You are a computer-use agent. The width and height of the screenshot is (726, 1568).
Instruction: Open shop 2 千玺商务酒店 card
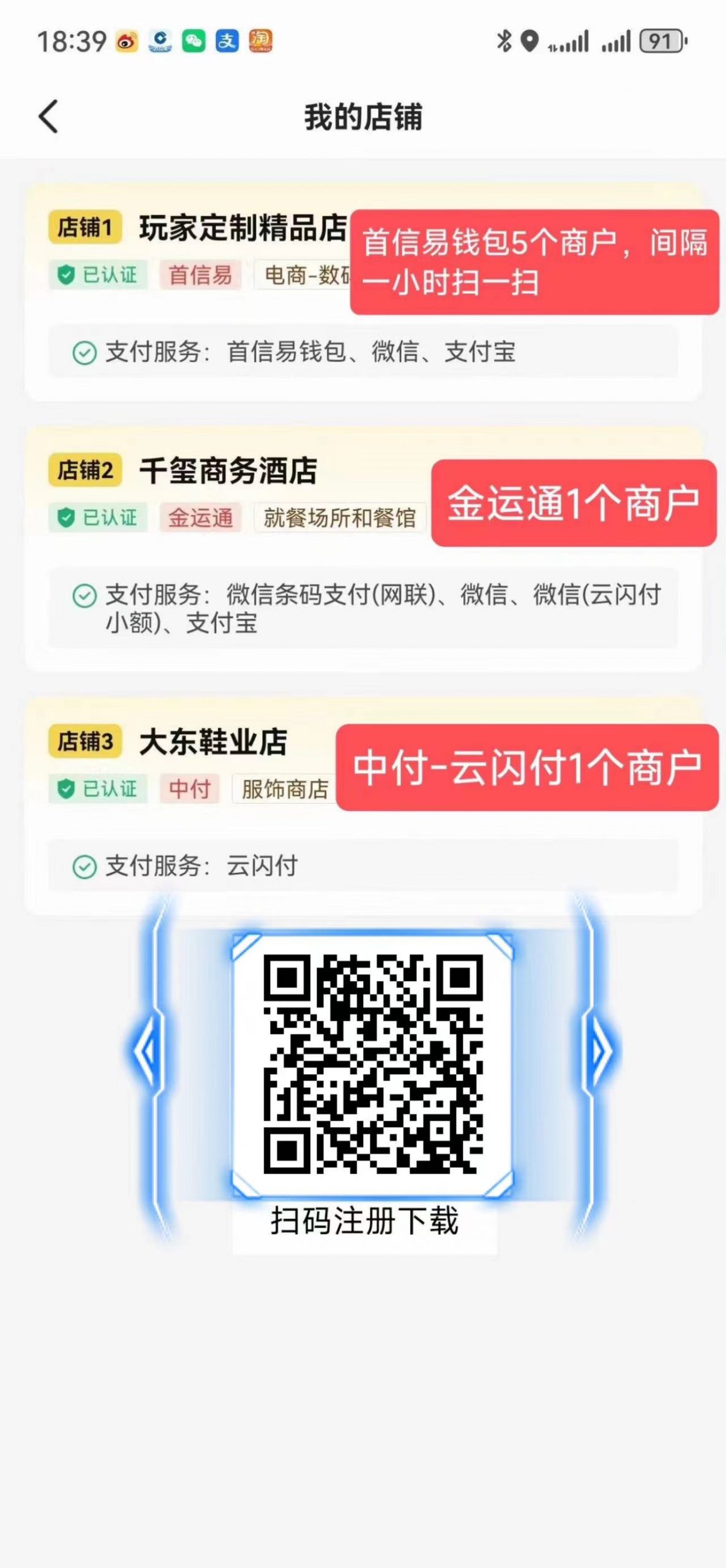(228, 471)
